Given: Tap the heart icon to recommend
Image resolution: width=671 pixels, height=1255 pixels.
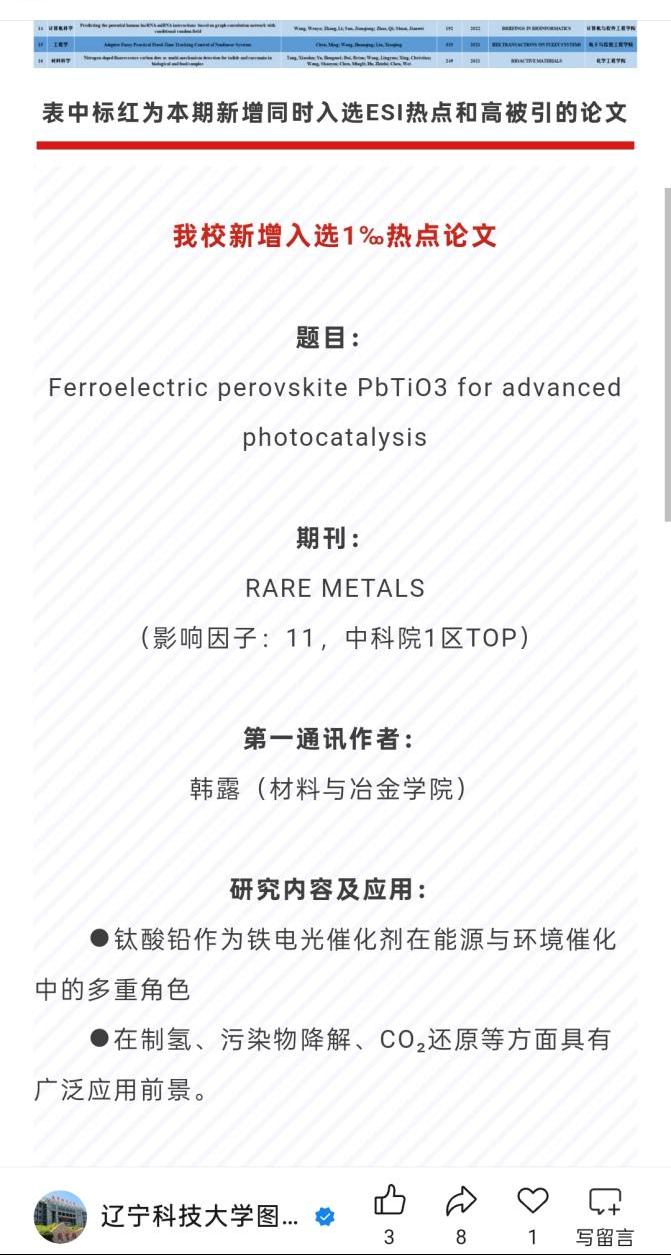Looking at the screenshot, I should 533,1201.
